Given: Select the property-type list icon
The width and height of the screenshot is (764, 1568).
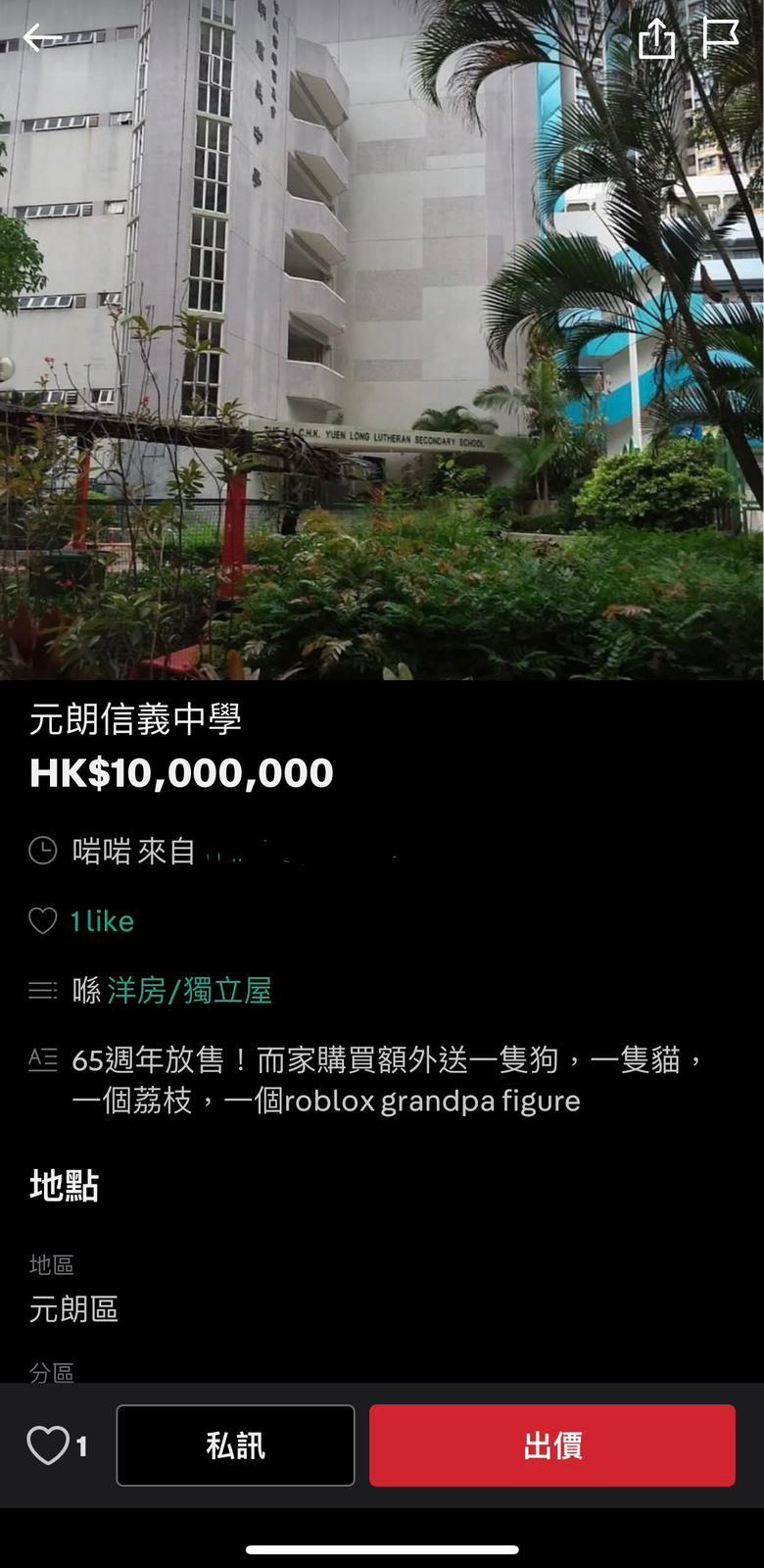Looking at the screenshot, I should 43,992.
